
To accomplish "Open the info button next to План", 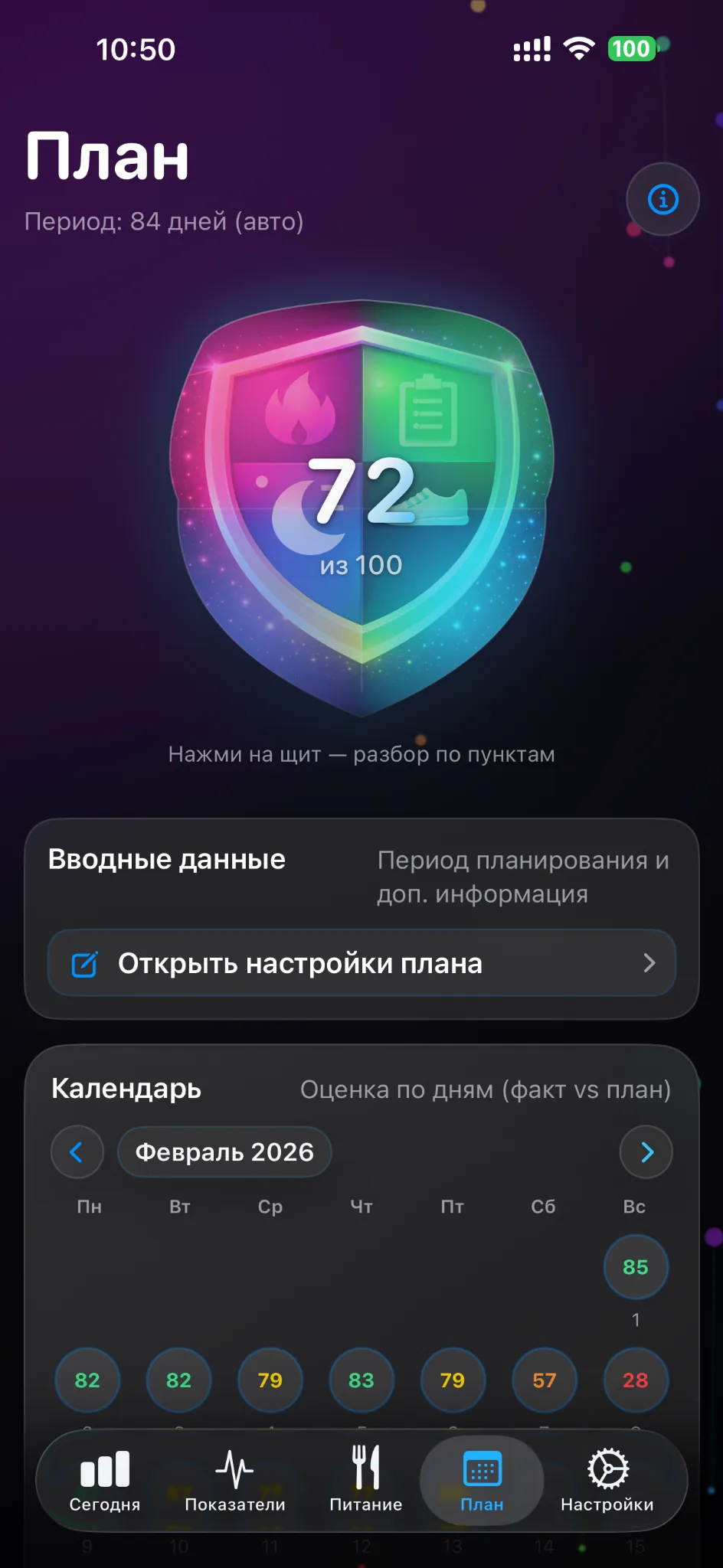I will click(x=662, y=199).
